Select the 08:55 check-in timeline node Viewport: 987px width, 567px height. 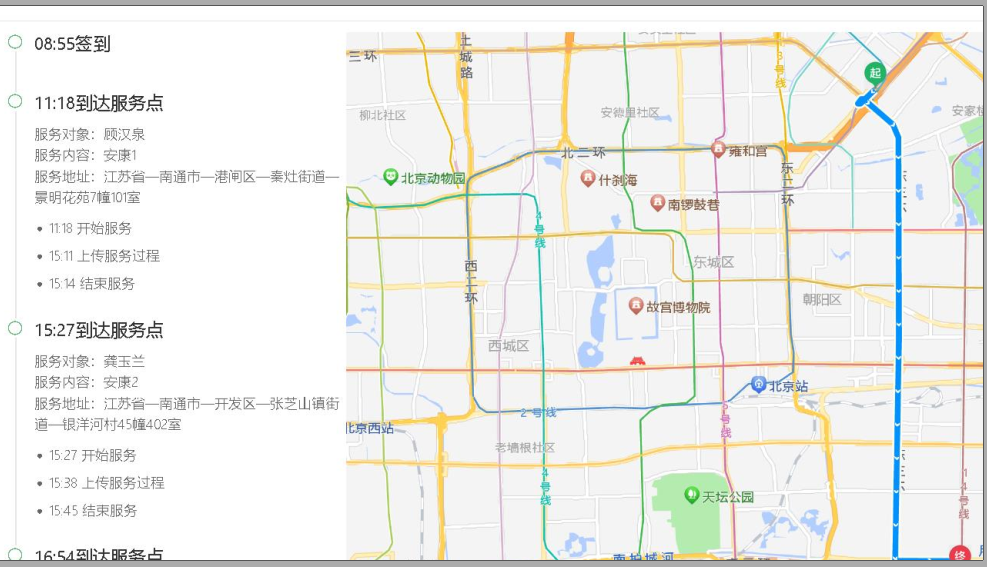pos(15,42)
